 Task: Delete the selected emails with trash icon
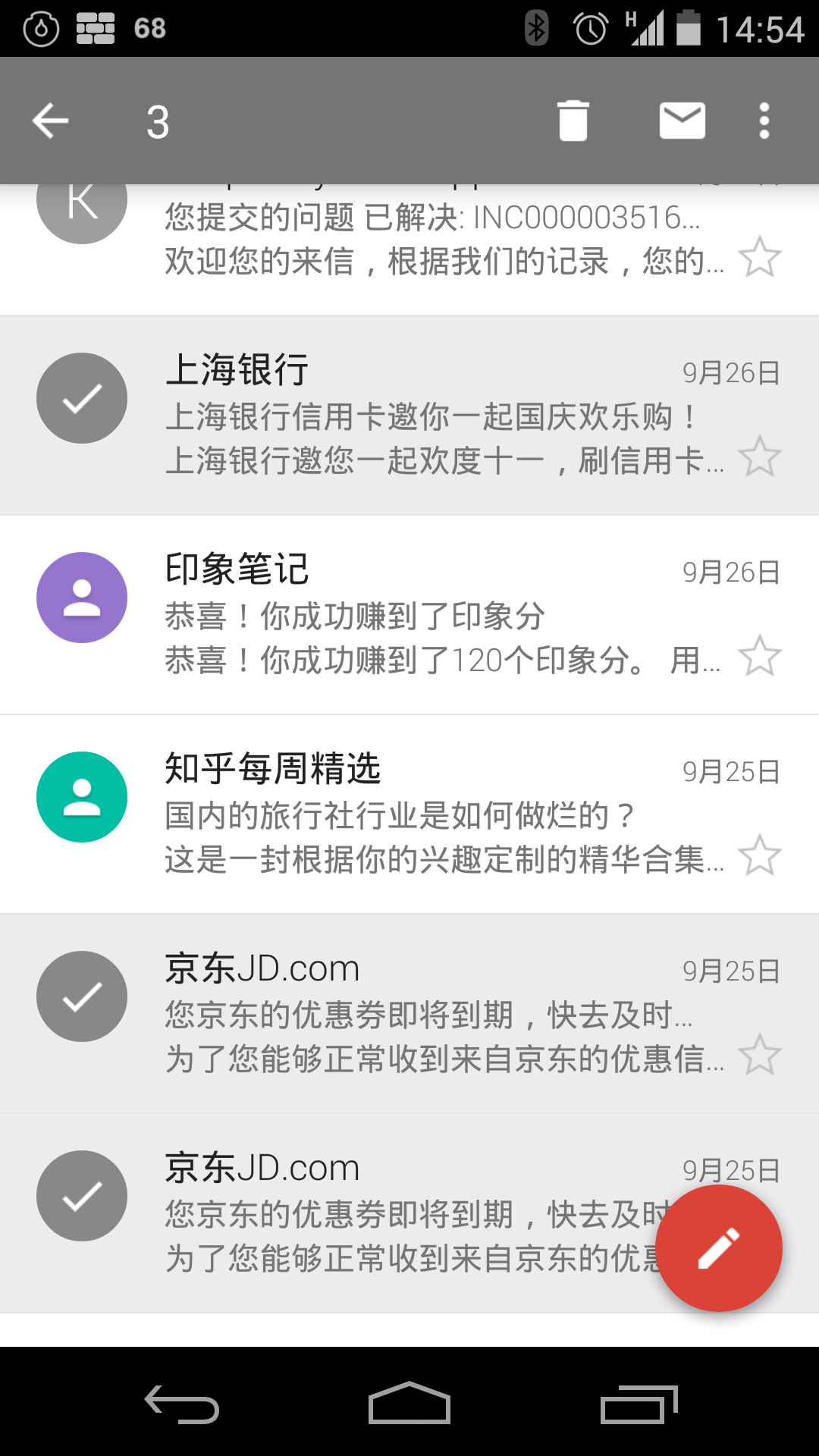tap(573, 121)
